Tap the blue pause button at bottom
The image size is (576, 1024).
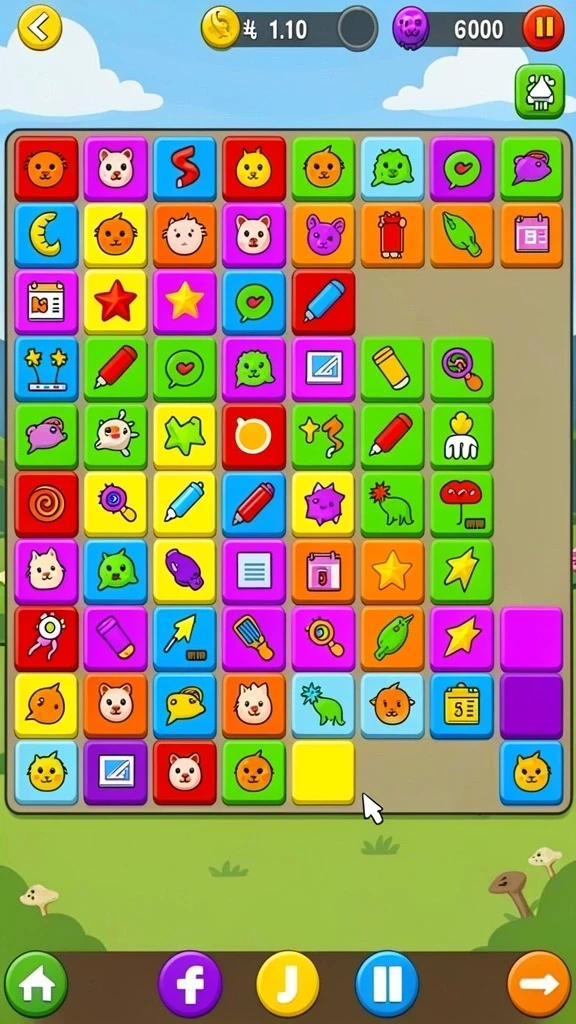tap(387, 985)
